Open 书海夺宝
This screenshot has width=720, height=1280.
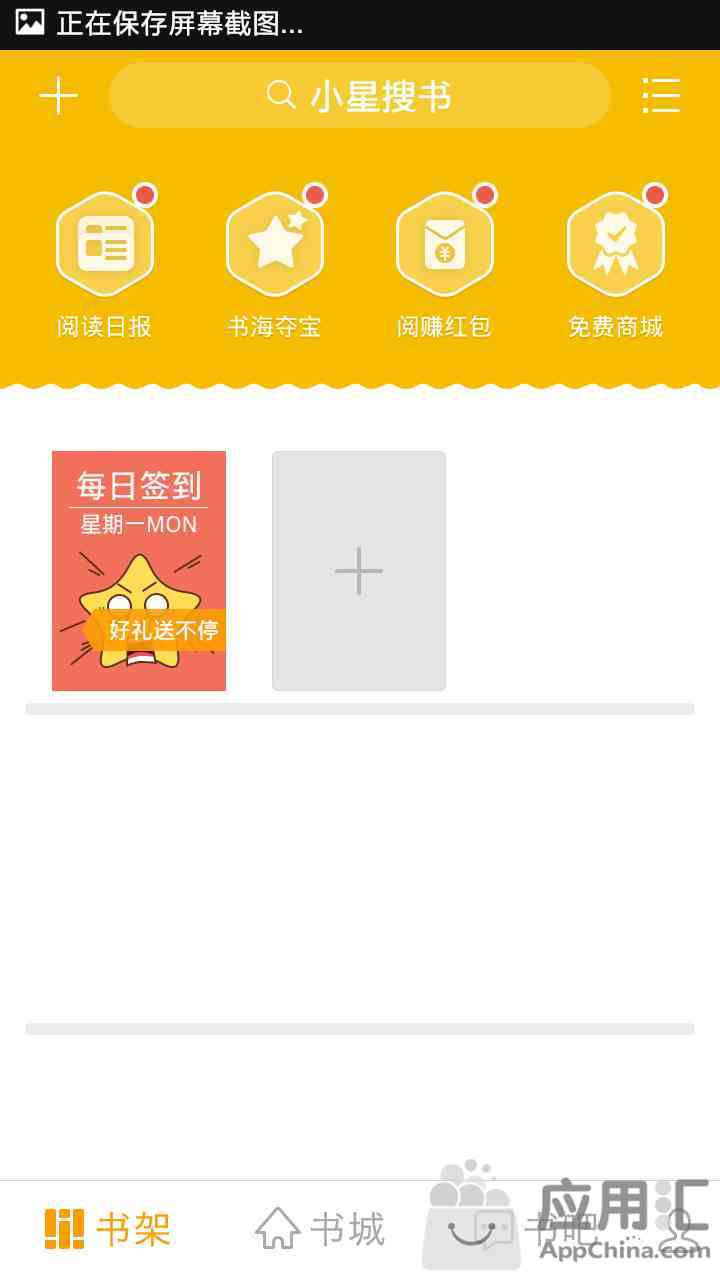pos(275,264)
